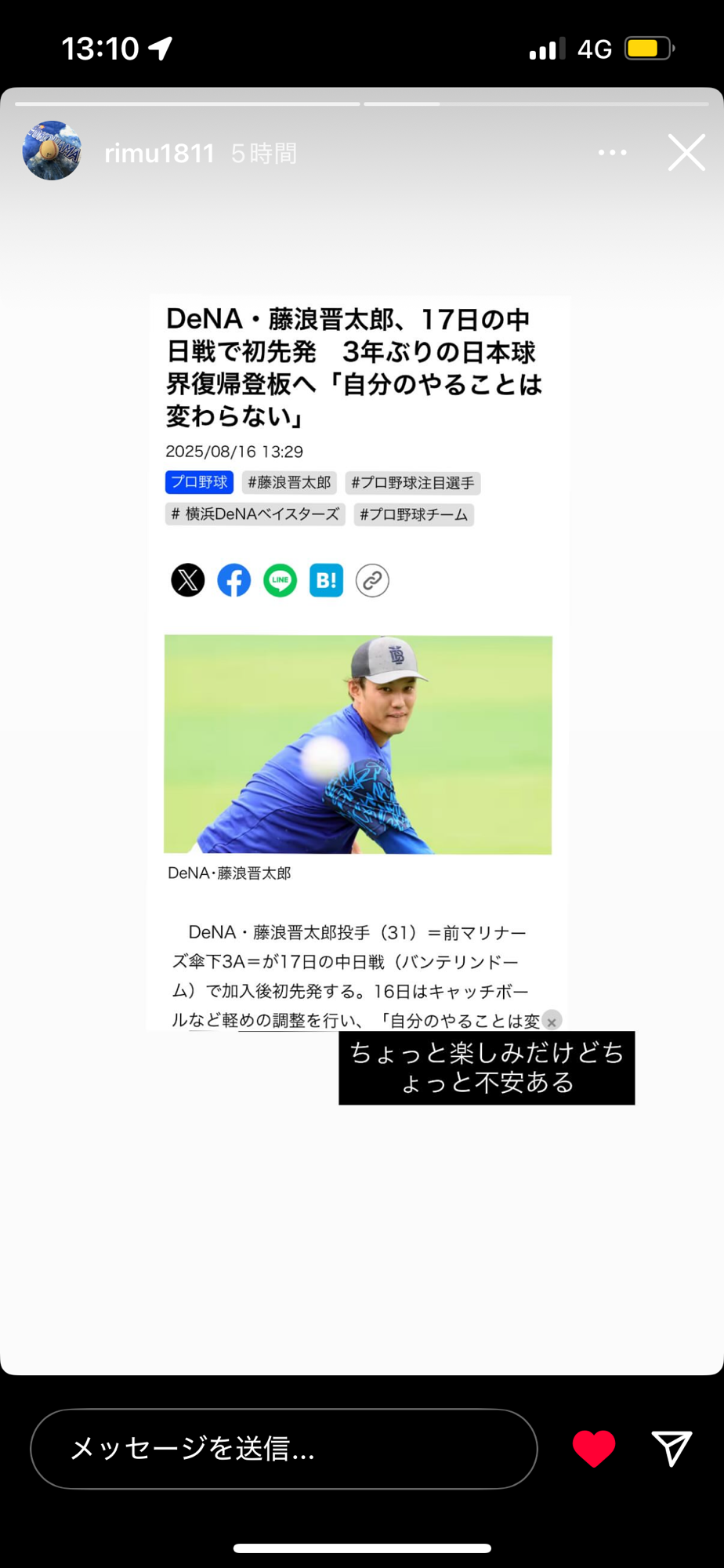Share the story via paper plane icon
This screenshot has width=724, height=1568.
(672, 1448)
